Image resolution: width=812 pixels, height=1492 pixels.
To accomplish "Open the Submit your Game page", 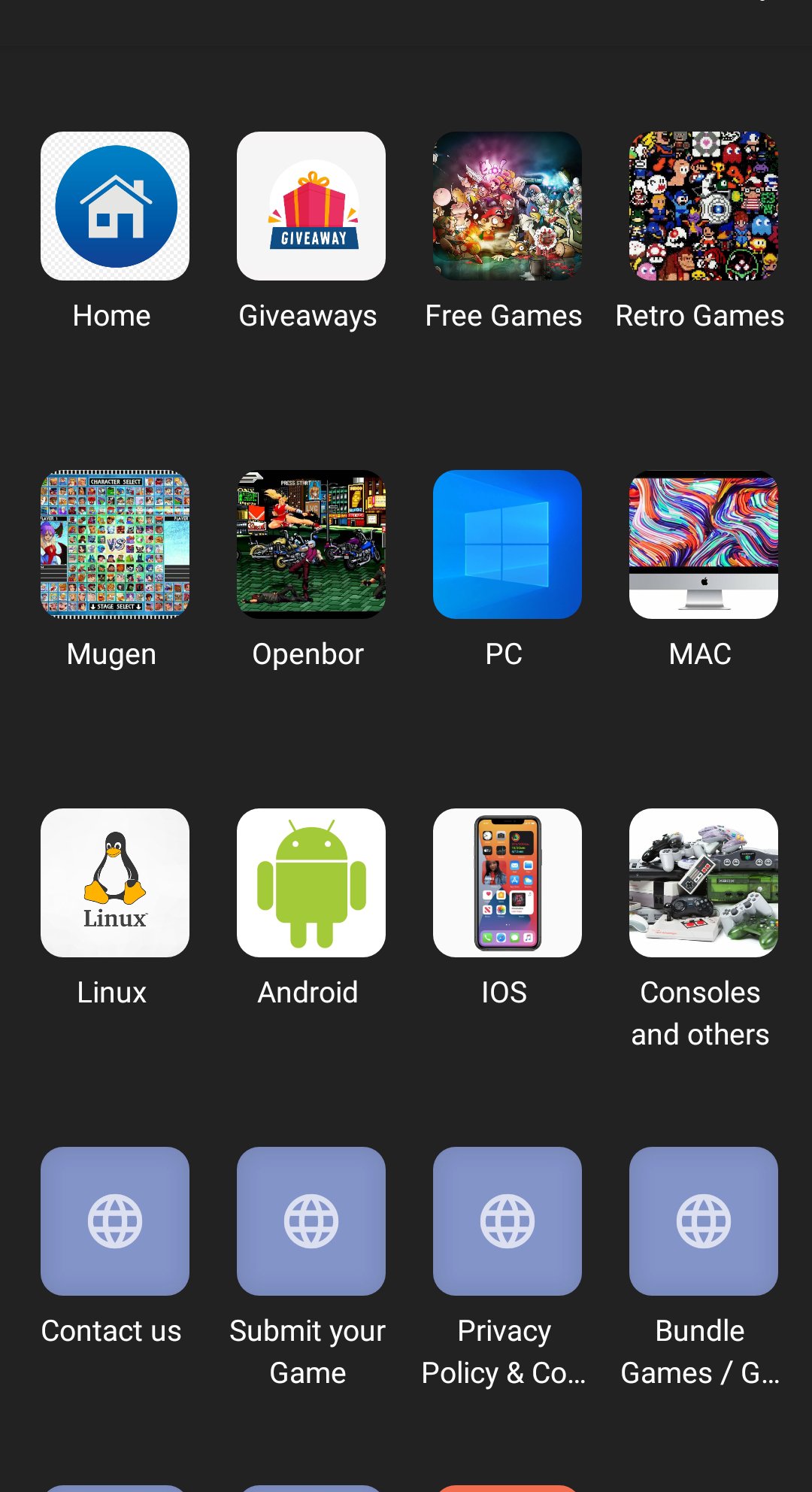I will pos(311,1221).
